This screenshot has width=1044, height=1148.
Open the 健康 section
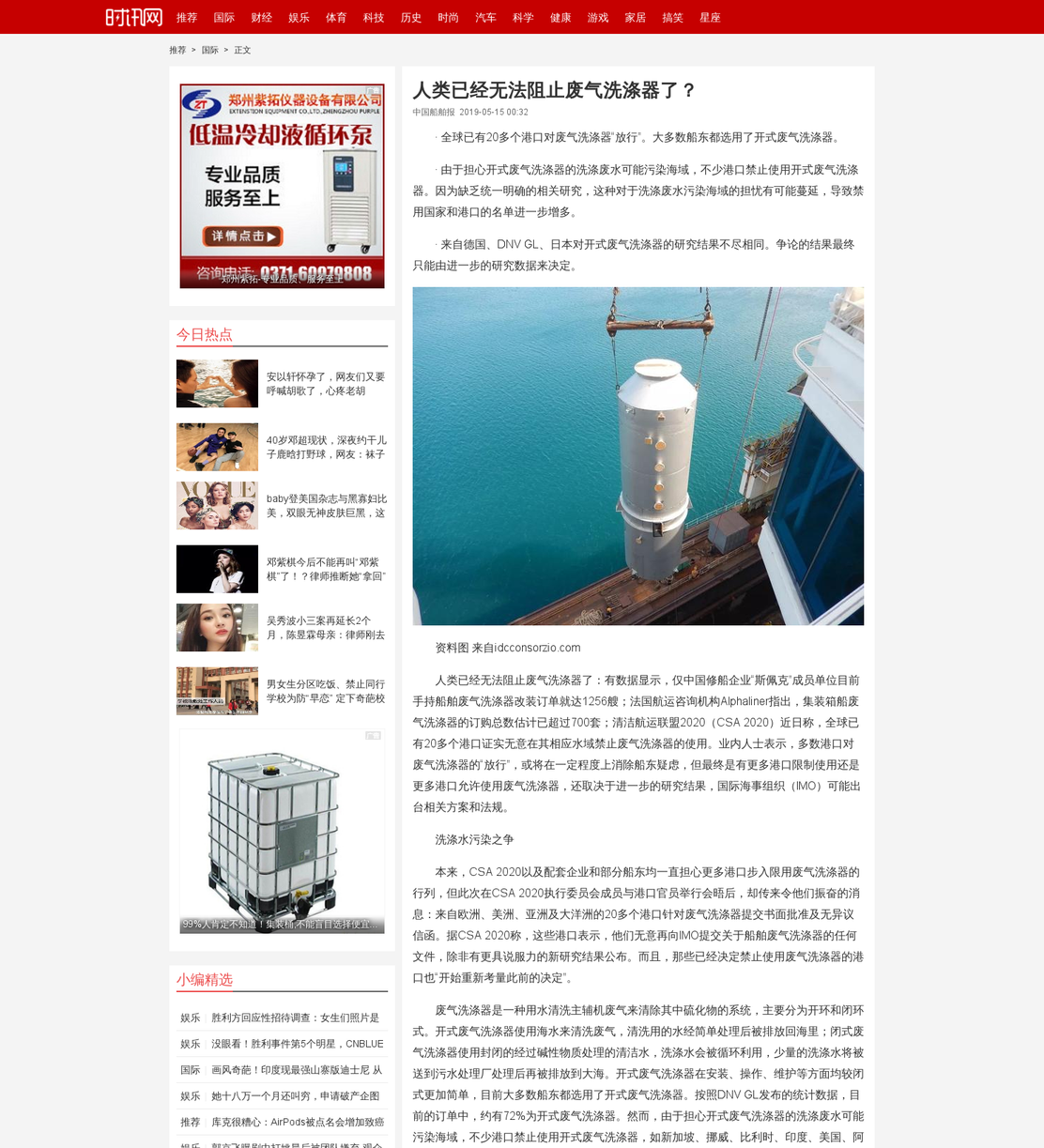tap(560, 18)
